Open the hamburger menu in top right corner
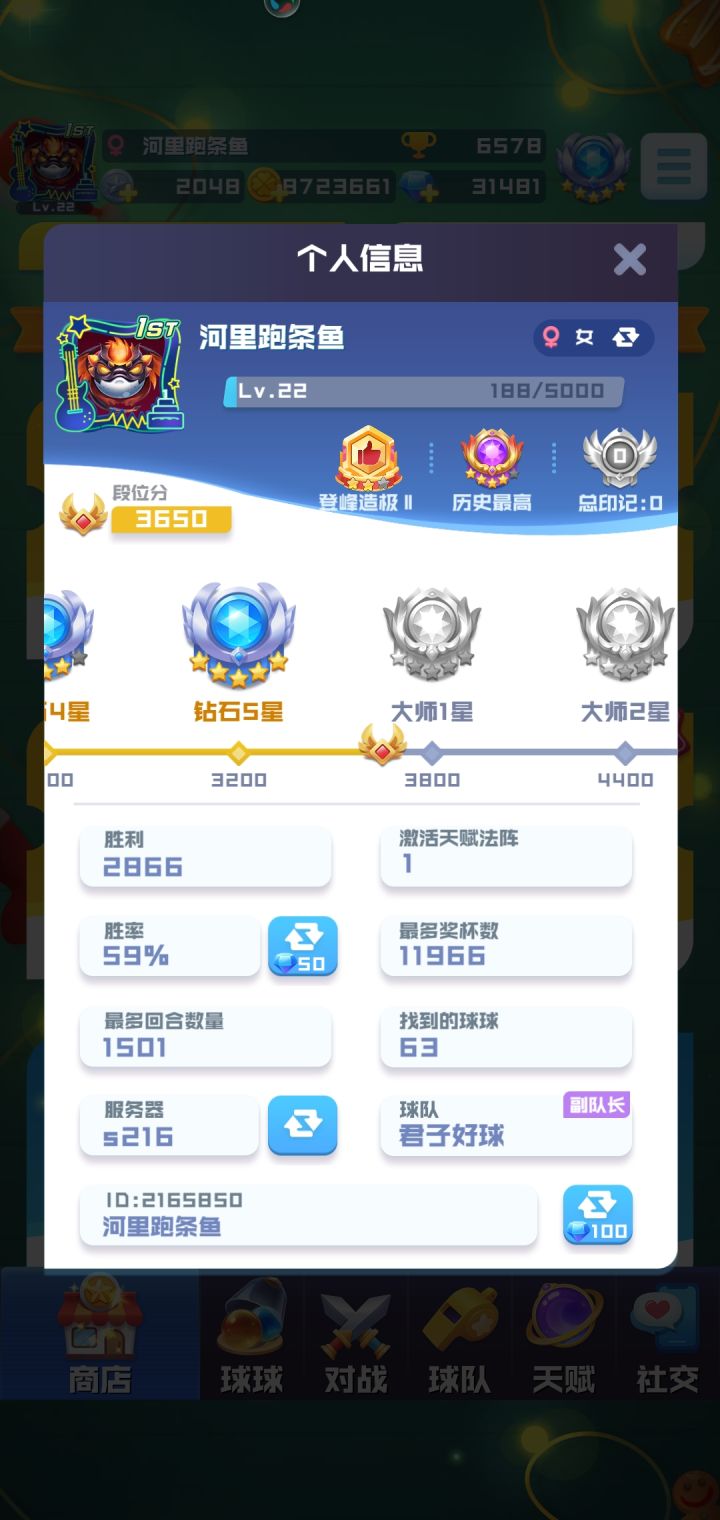 pyautogui.click(x=673, y=166)
